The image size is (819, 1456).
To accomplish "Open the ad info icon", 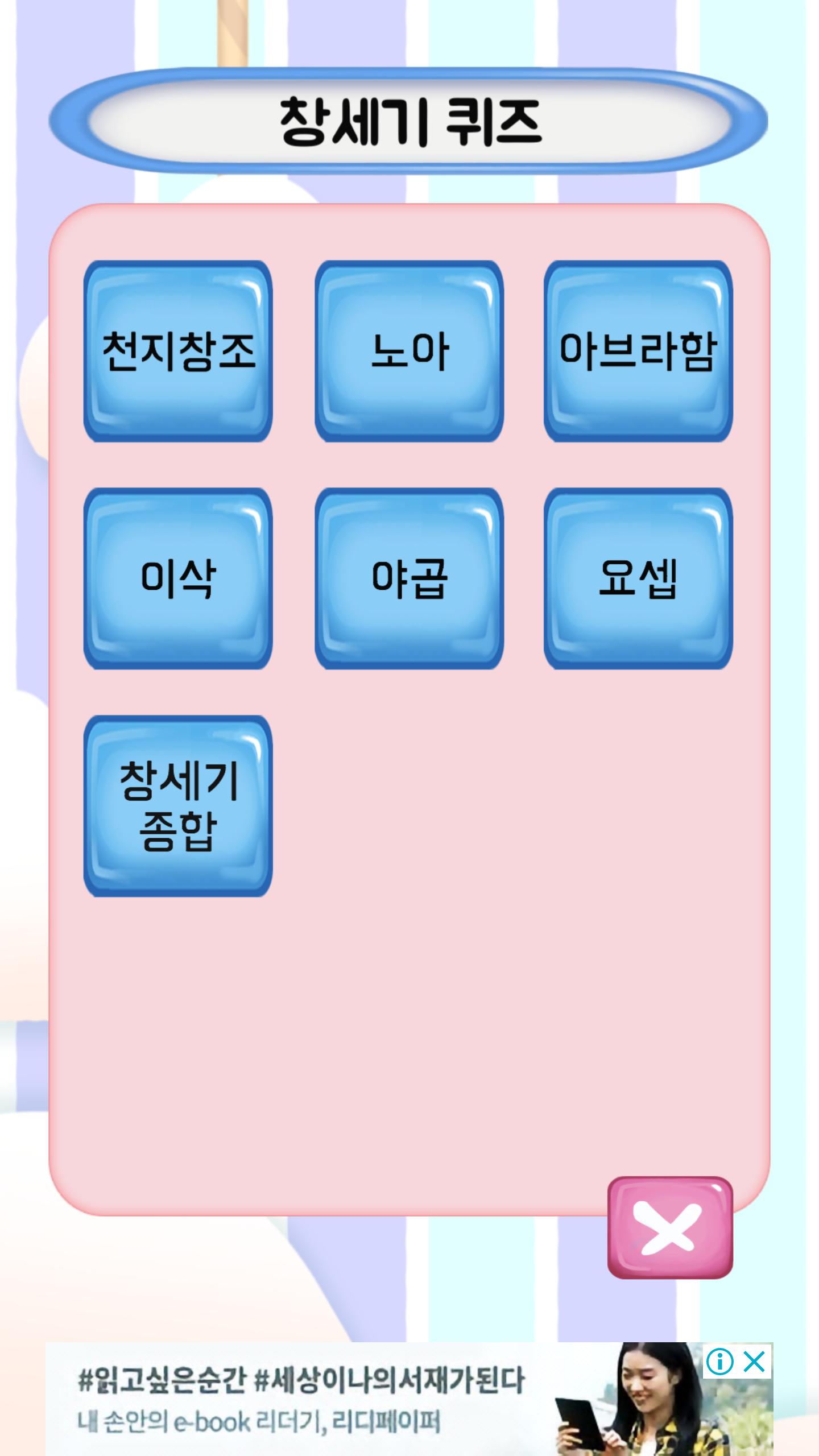I will (720, 1362).
